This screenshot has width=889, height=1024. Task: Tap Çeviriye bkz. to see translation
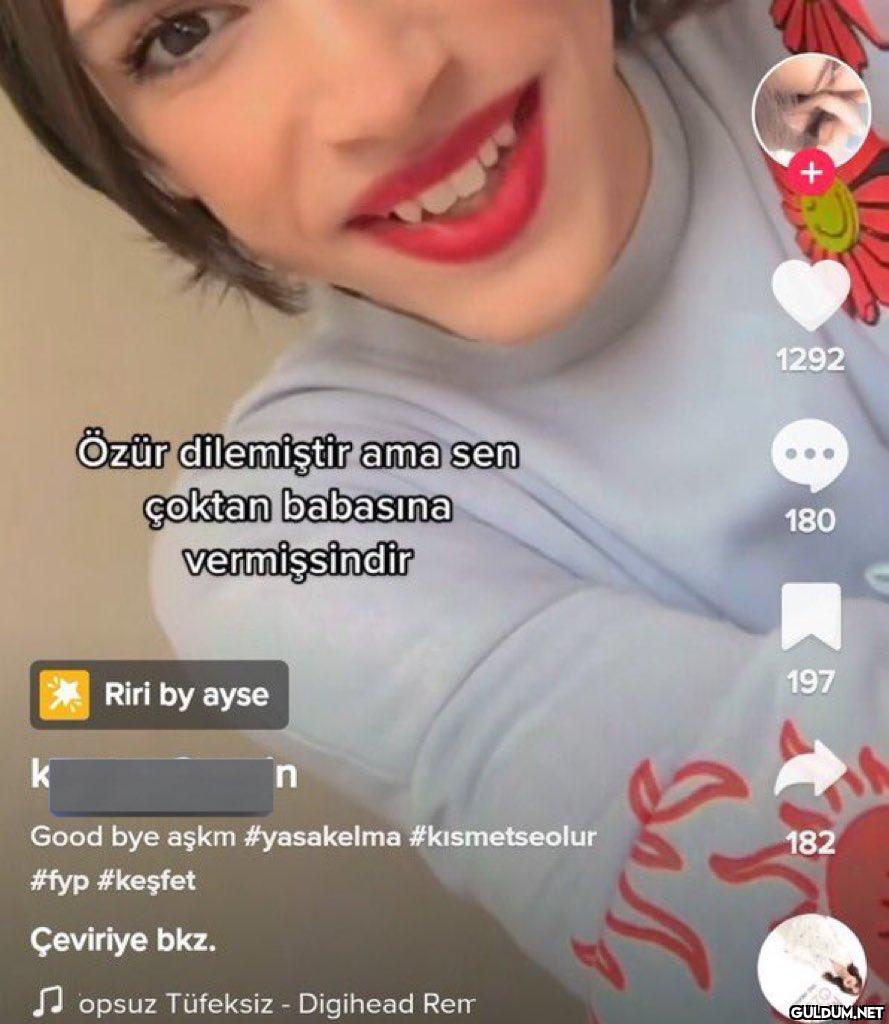(x=123, y=941)
